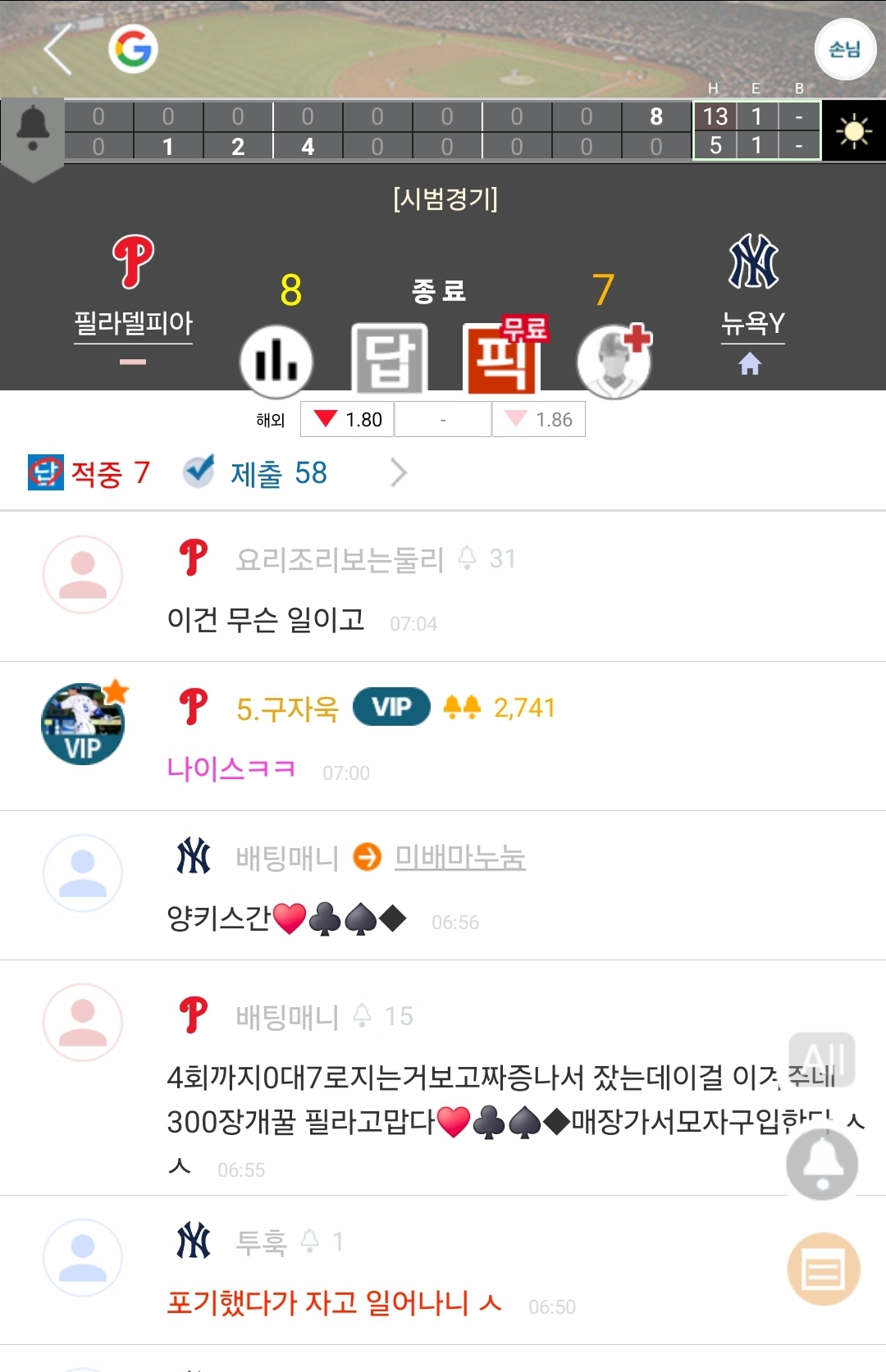The height and width of the screenshot is (1372, 886).
Task: Tap the 답 answer button
Action: point(389,359)
